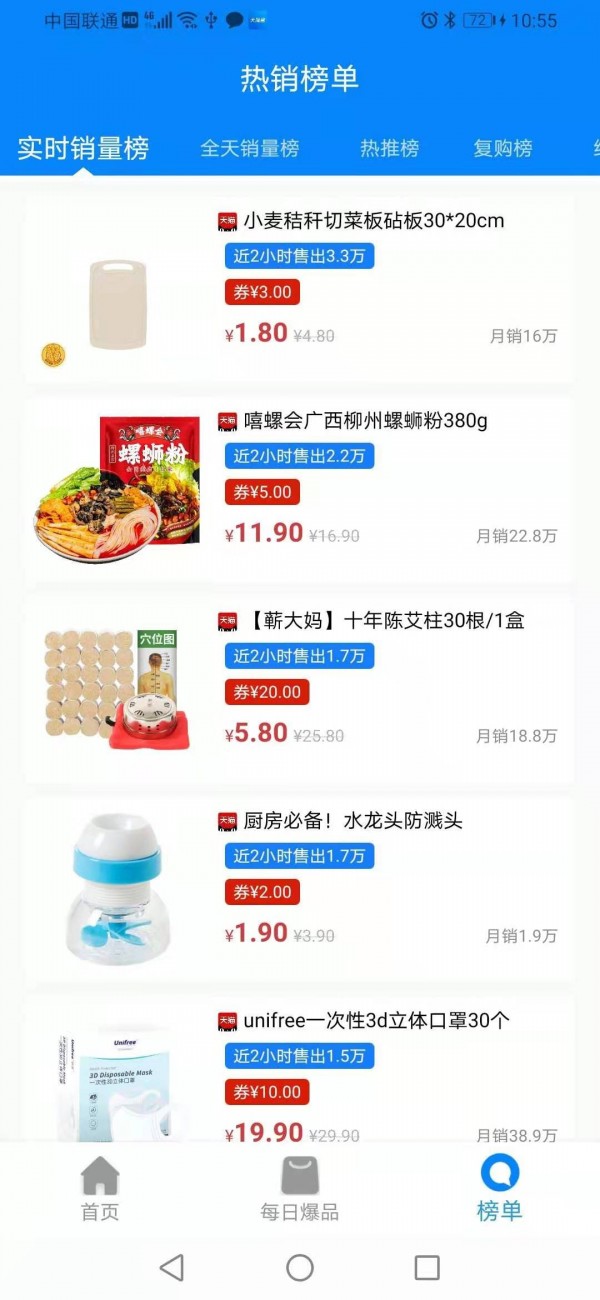Switch to the 全天销量榜 tab
Image resolution: width=600 pixels, height=1300 pixels.
click(x=250, y=149)
